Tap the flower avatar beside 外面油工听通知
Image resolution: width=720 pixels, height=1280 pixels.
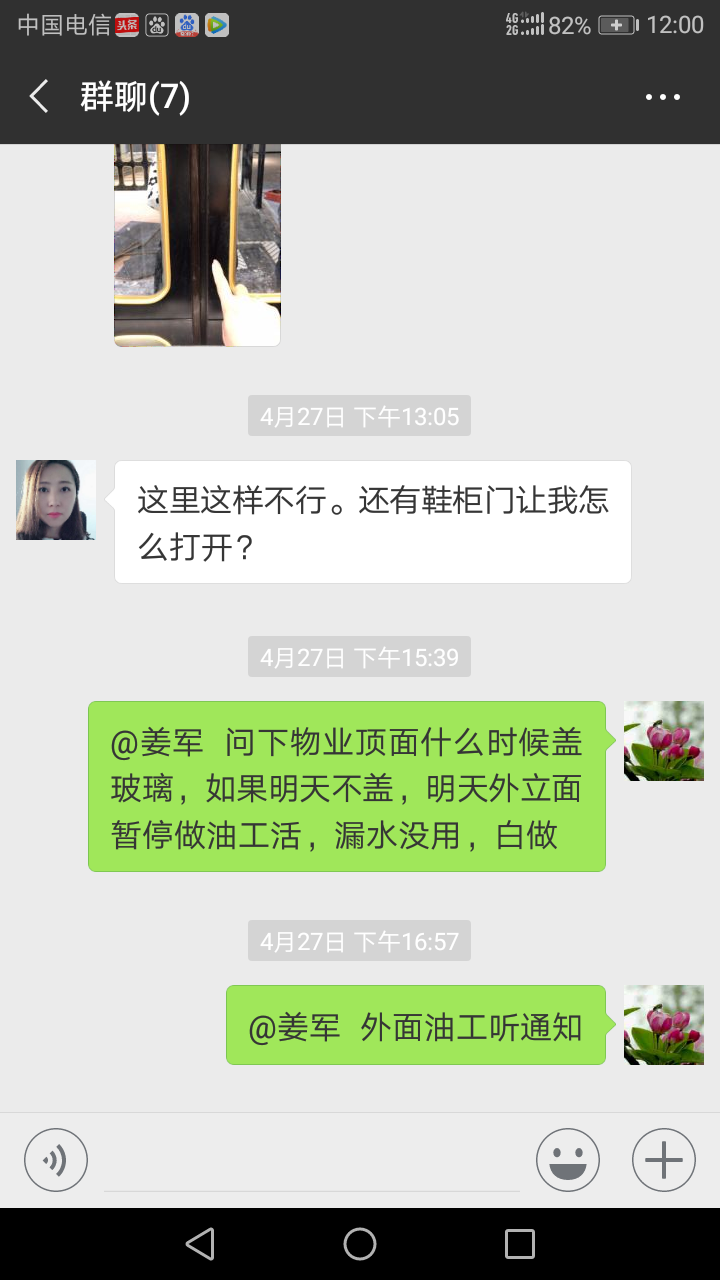pos(664,1025)
